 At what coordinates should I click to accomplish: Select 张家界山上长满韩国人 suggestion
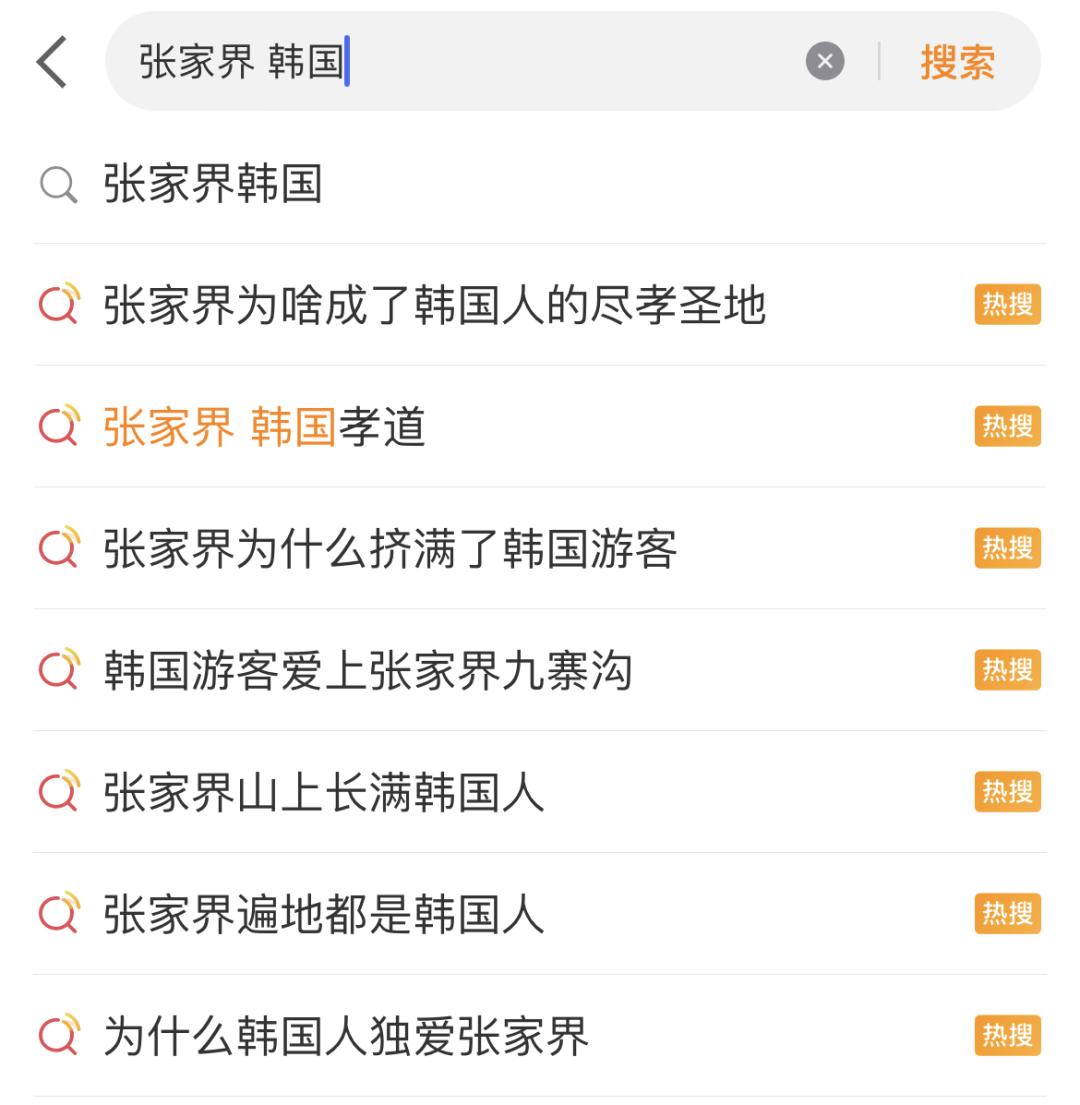pyautogui.click(x=324, y=793)
